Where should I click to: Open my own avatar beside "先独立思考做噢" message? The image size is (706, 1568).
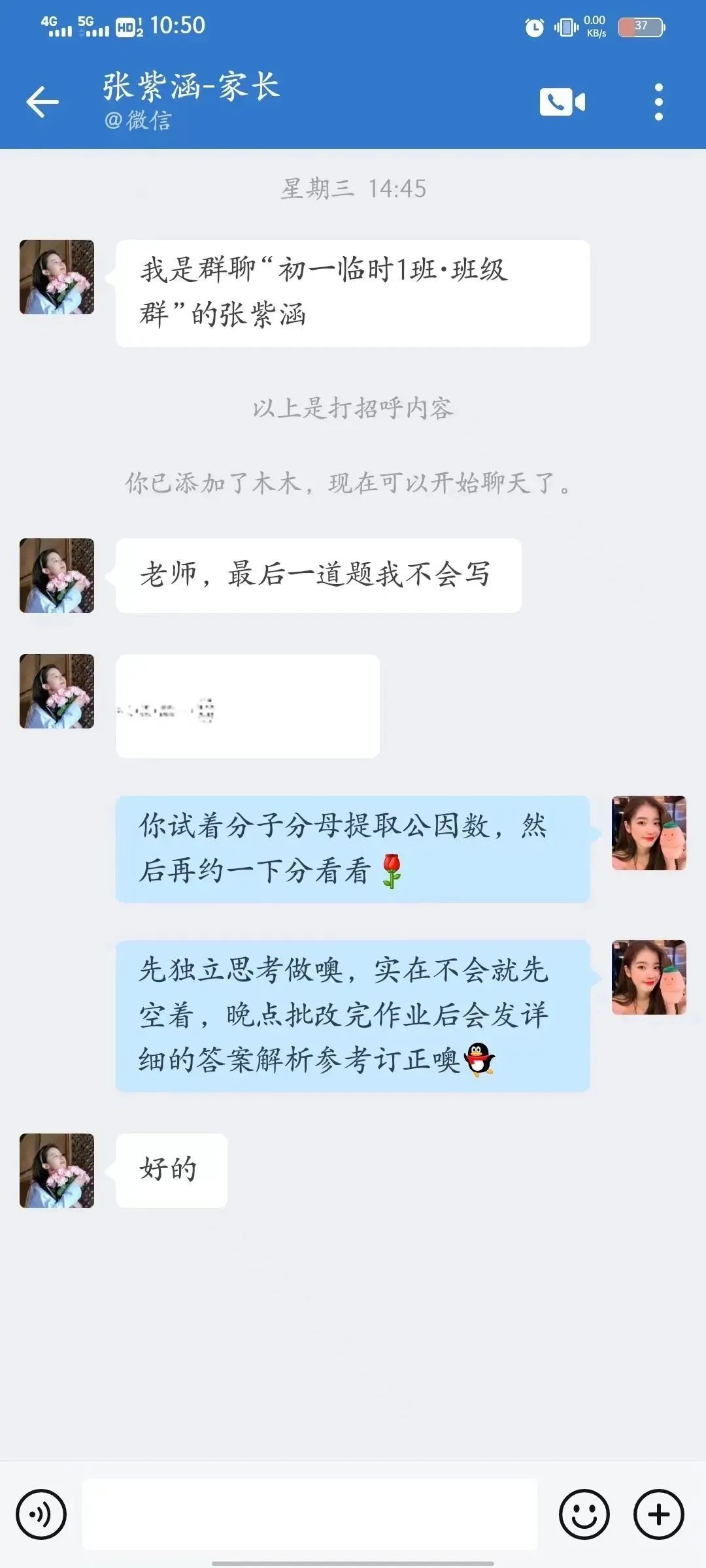point(648,977)
